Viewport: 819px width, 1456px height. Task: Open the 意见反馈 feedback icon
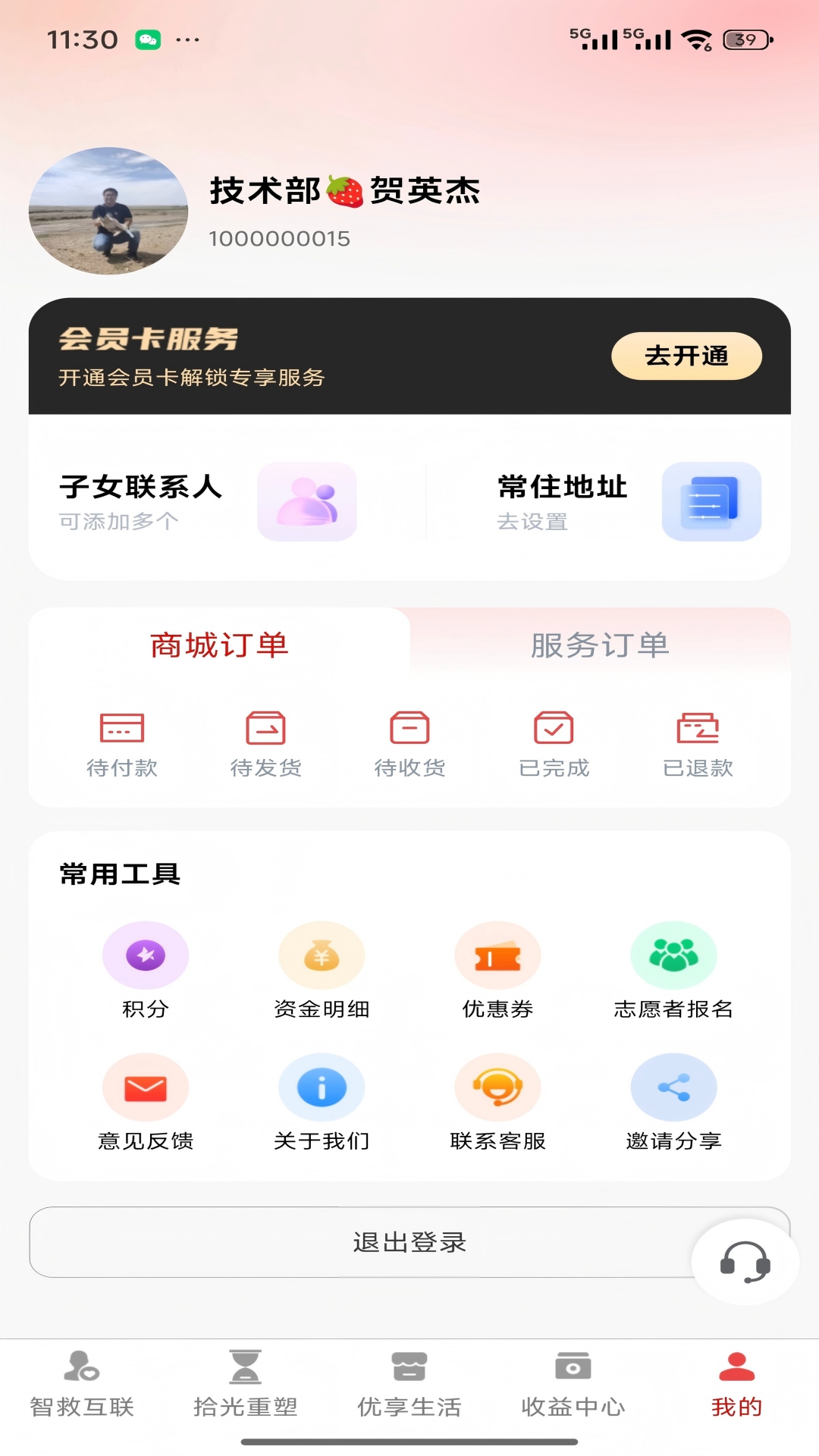point(146,1087)
